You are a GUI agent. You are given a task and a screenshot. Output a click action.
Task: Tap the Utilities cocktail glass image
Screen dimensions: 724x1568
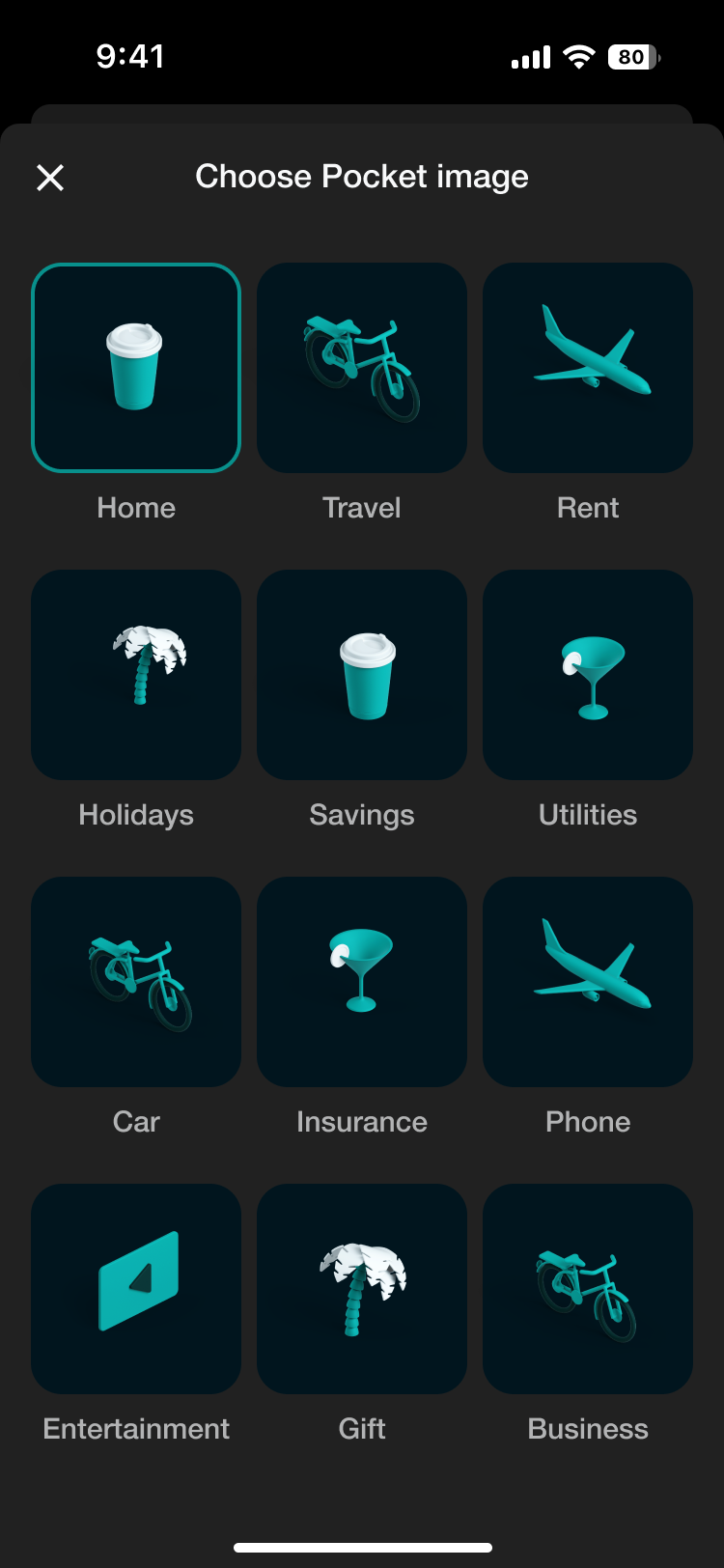(x=588, y=675)
